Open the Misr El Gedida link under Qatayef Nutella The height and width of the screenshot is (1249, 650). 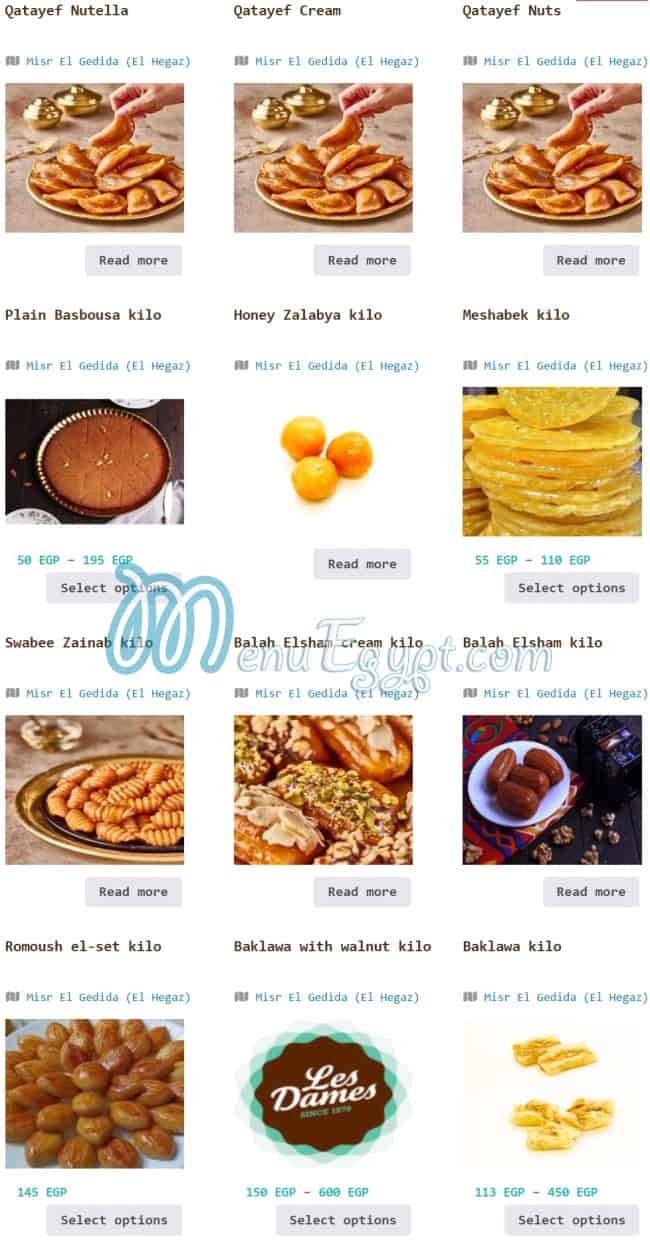108,61
